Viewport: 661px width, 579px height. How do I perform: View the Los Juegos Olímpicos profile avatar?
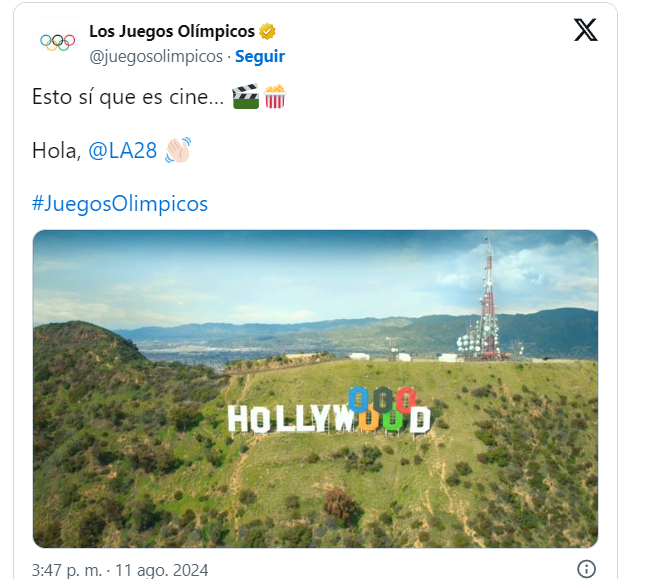tap(57, 42)
